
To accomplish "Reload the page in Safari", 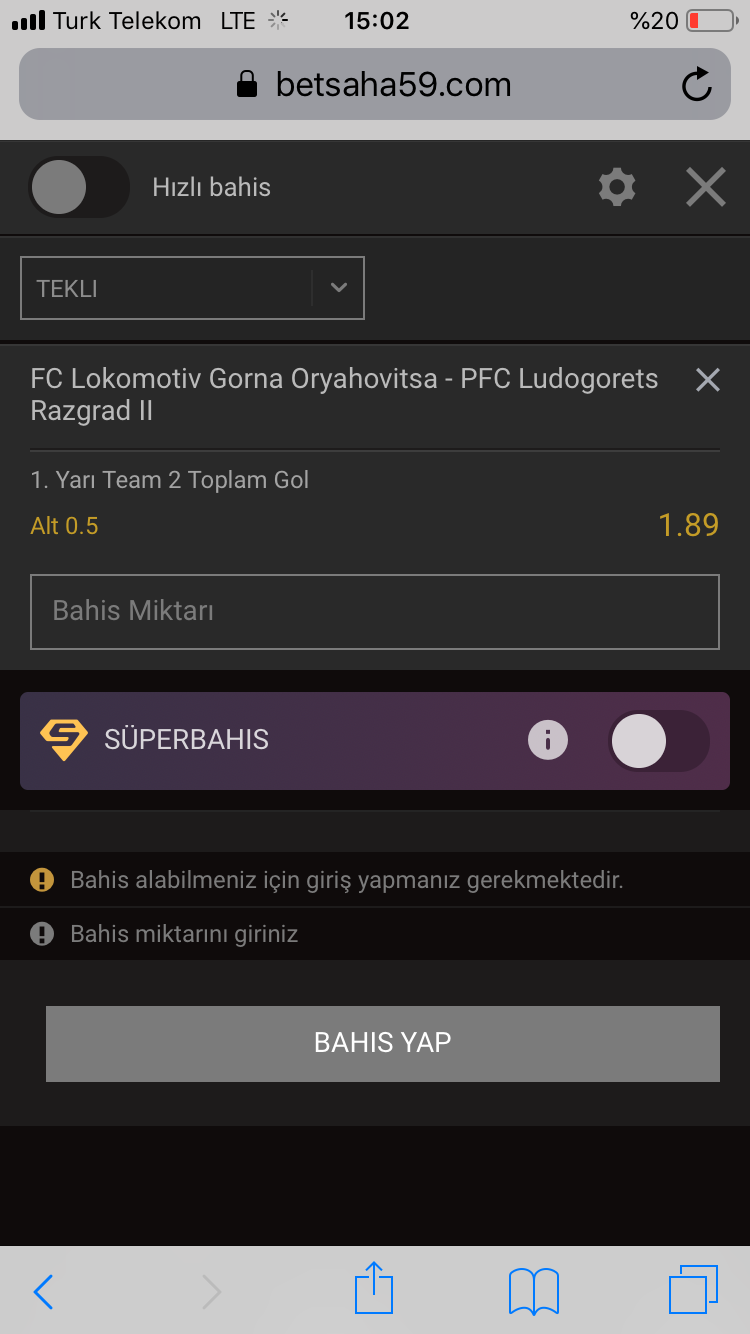I will click(x=697, y=85).
